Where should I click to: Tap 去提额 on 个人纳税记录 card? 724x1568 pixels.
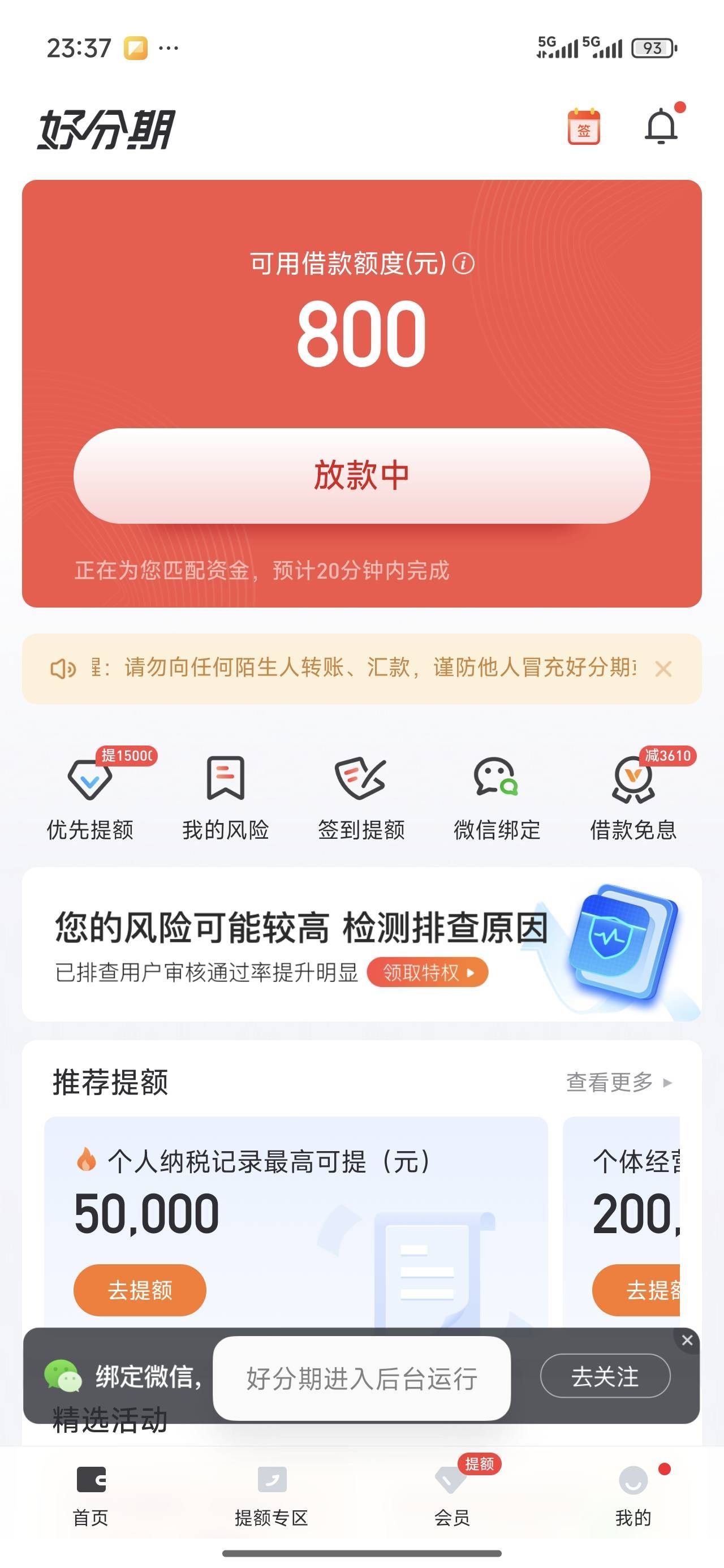coord(140,1290)
